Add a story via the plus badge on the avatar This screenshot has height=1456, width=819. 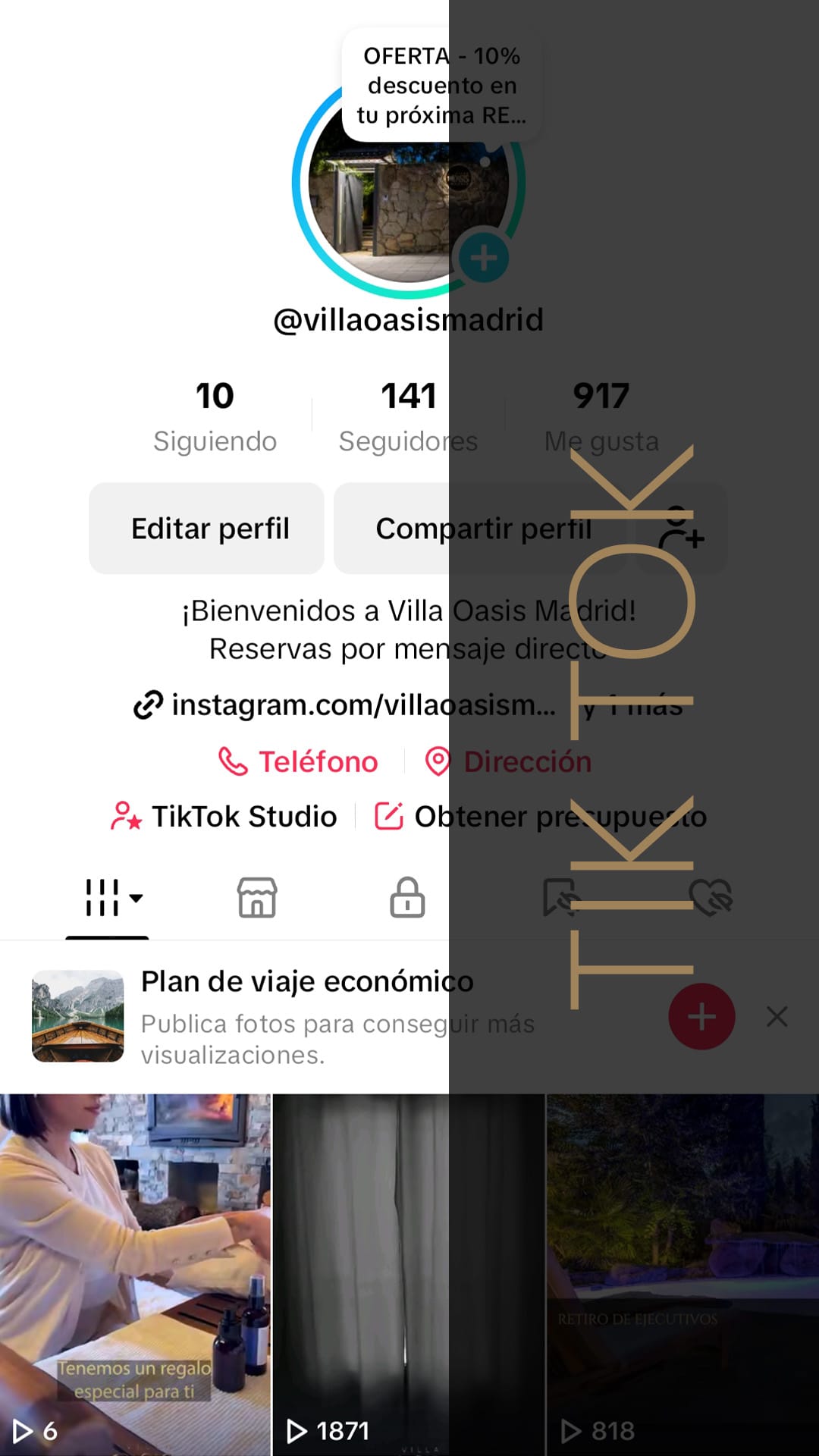pyautogui.click(x=483, y=259)
